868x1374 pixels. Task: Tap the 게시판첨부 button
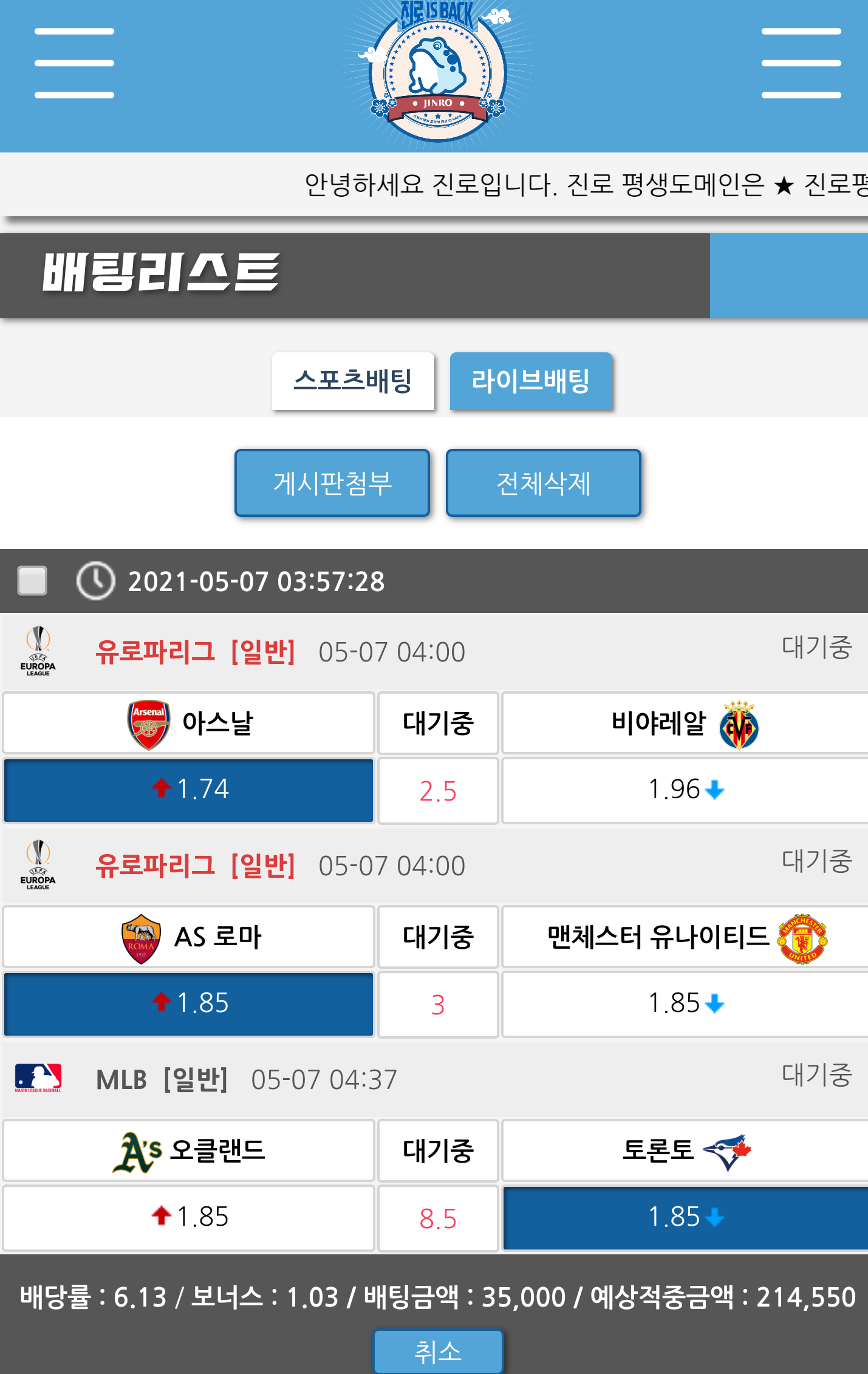tap(332, 484)
